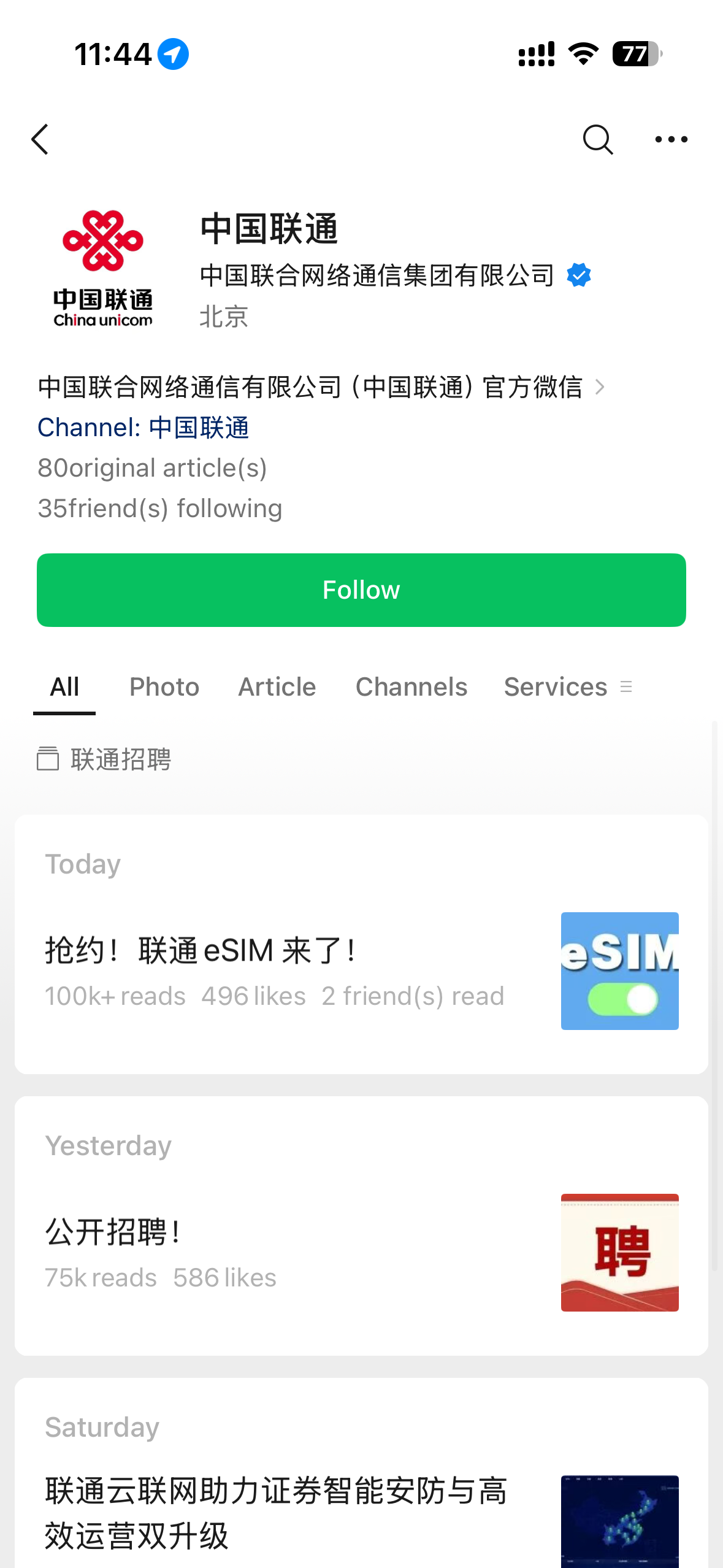Viewport: 723px width, 1568px height.
Task: Open the three-dot overflow menu
Action: point(671,139)
